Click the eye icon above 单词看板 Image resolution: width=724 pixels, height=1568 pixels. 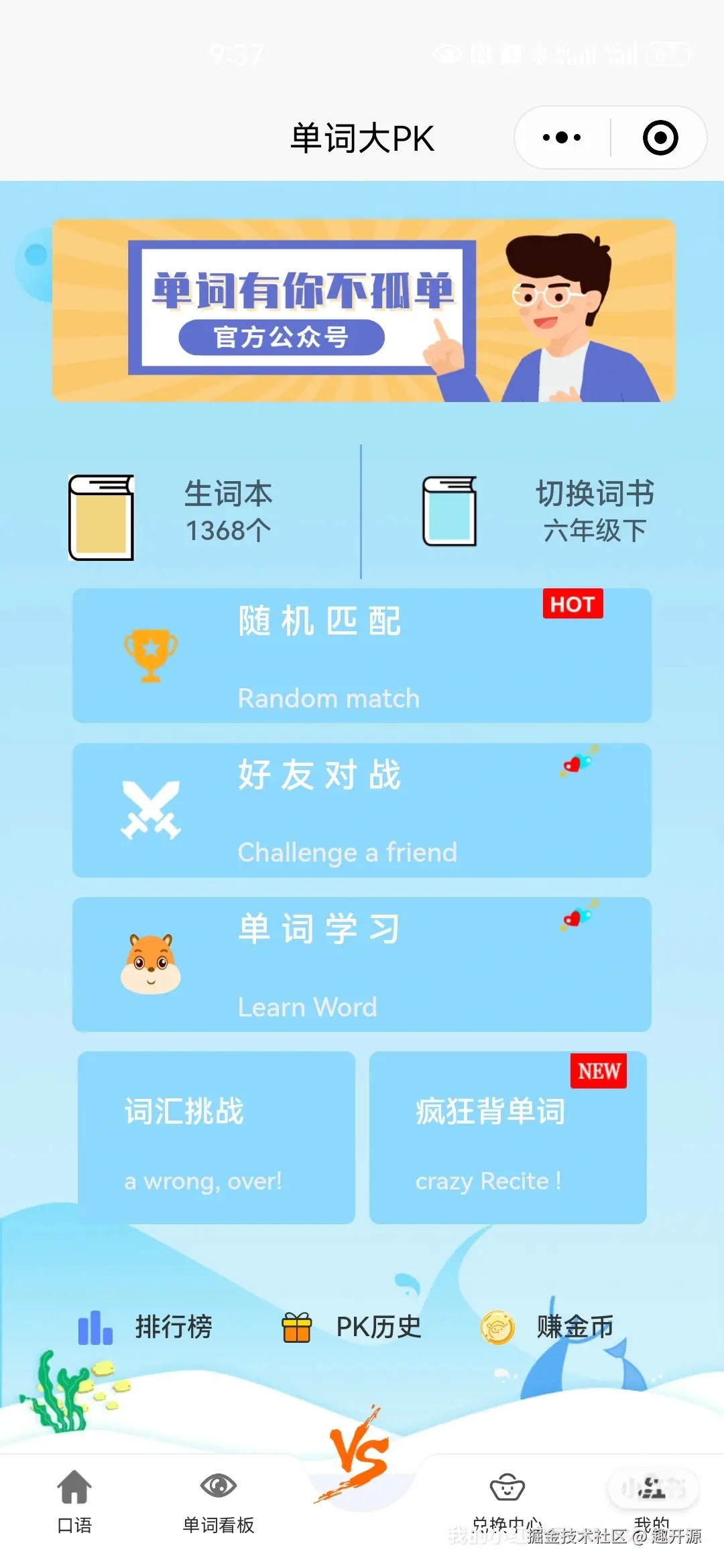point(217,1480)
